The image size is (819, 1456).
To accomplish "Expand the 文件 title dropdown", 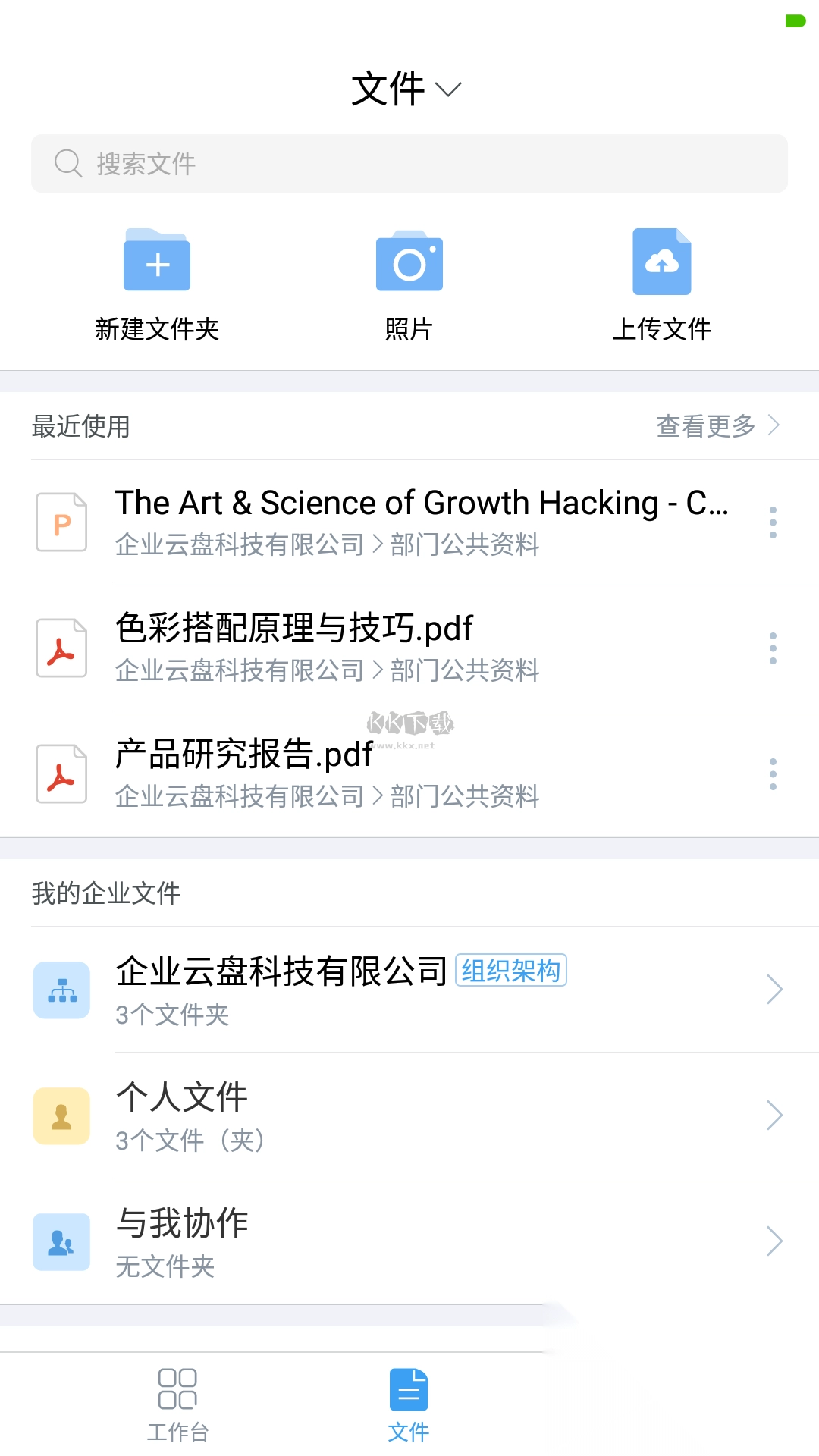I will [x=406, y=89].
